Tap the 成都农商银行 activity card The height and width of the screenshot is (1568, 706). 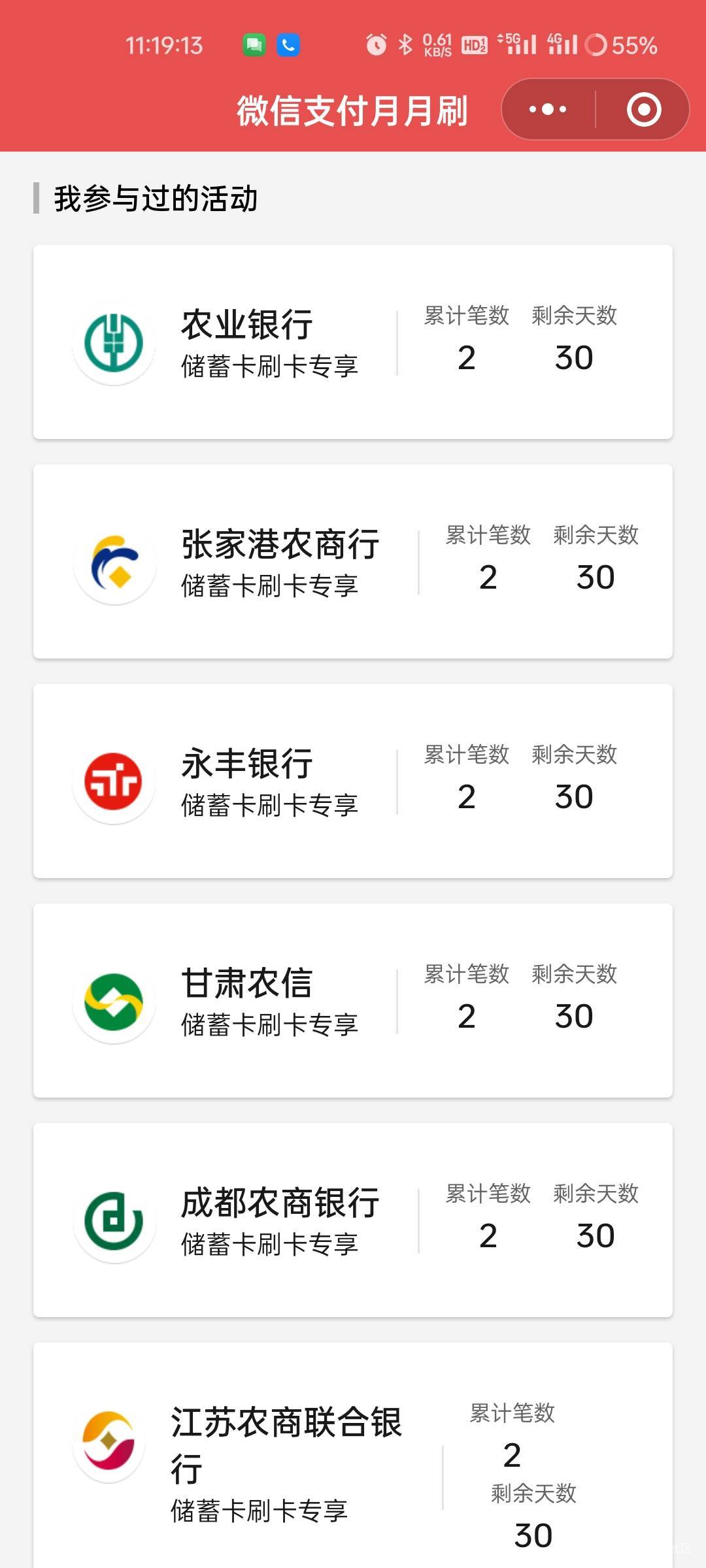pyautogui.click(x=353, y=1220)
